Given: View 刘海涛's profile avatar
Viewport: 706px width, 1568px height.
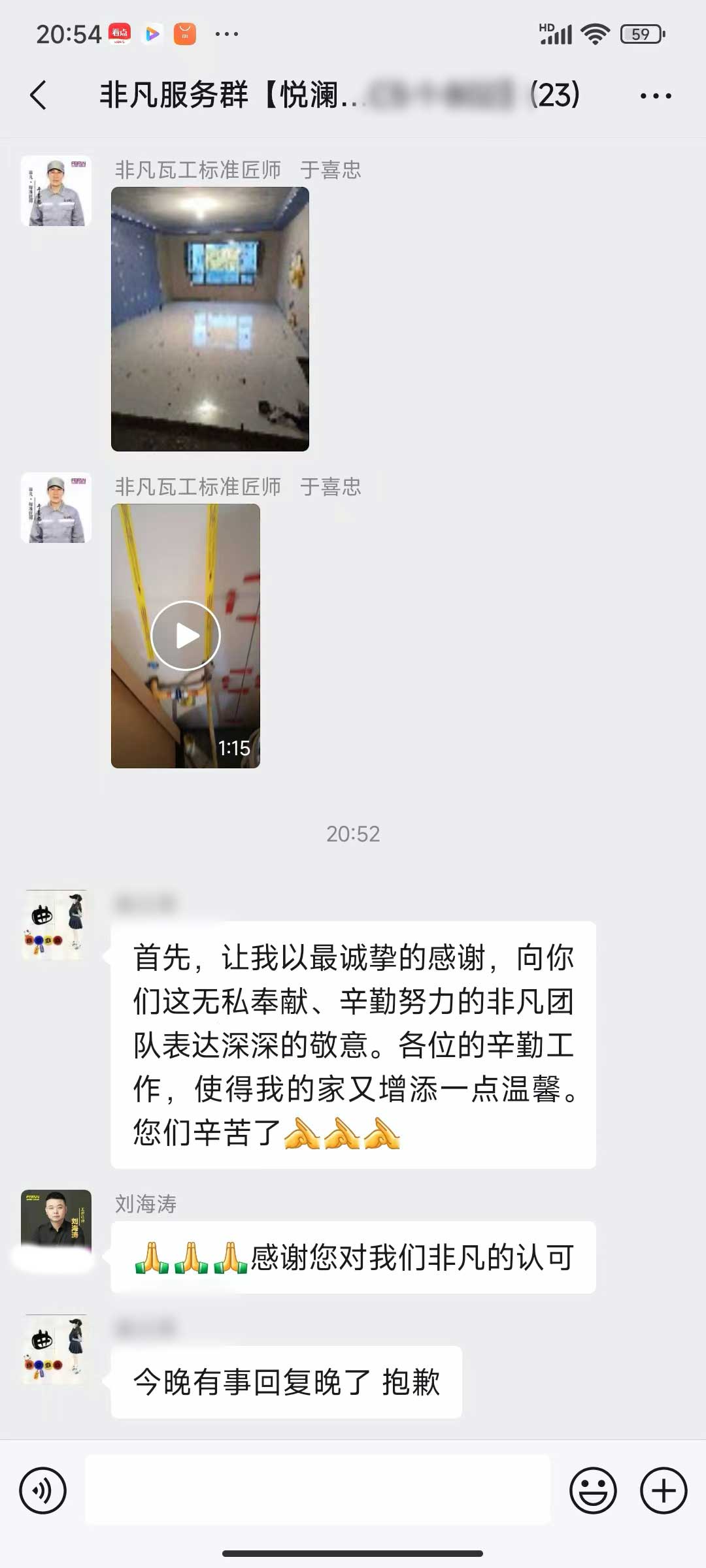Looking at the screenshot, I should tap(56, 1220).
